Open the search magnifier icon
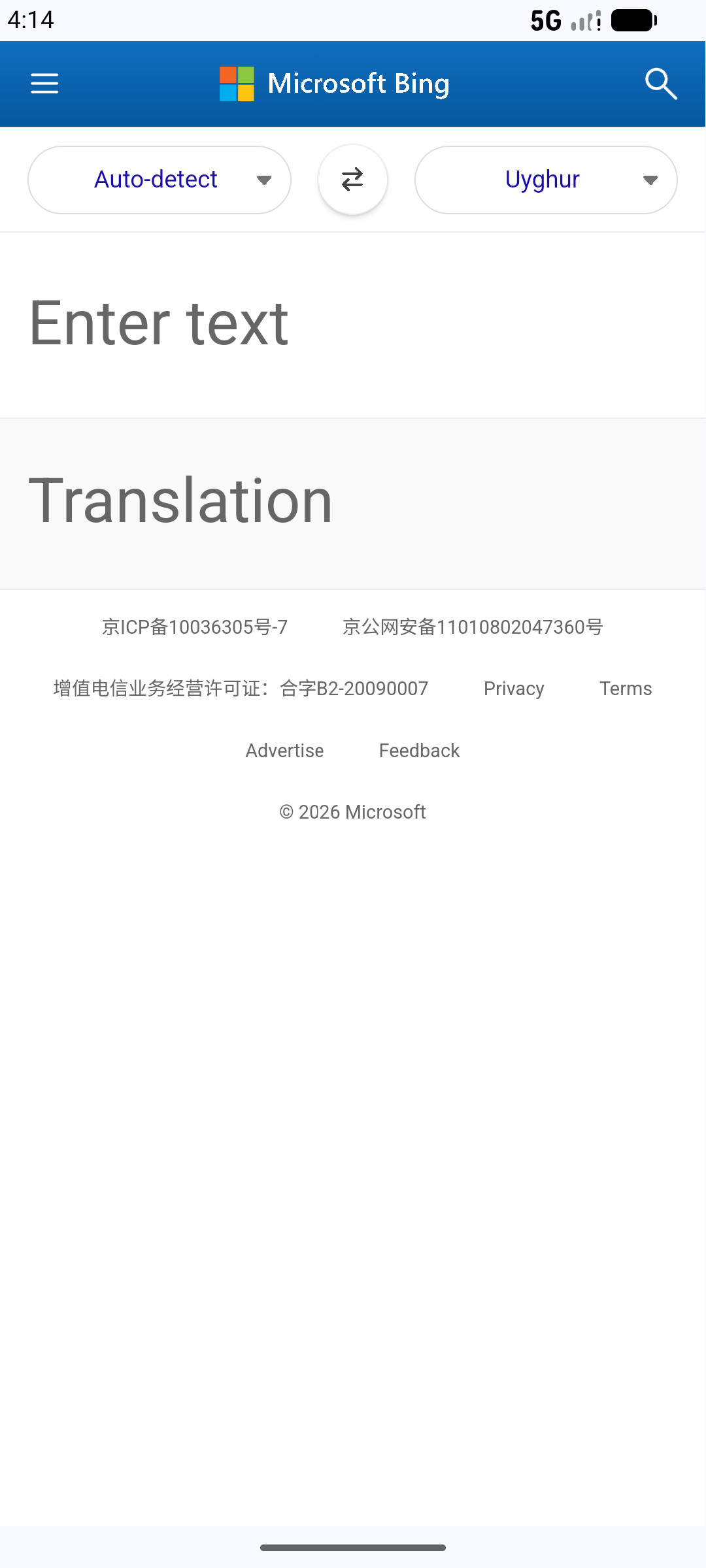Screen dimensions: 706x1568 coord(661,84)
